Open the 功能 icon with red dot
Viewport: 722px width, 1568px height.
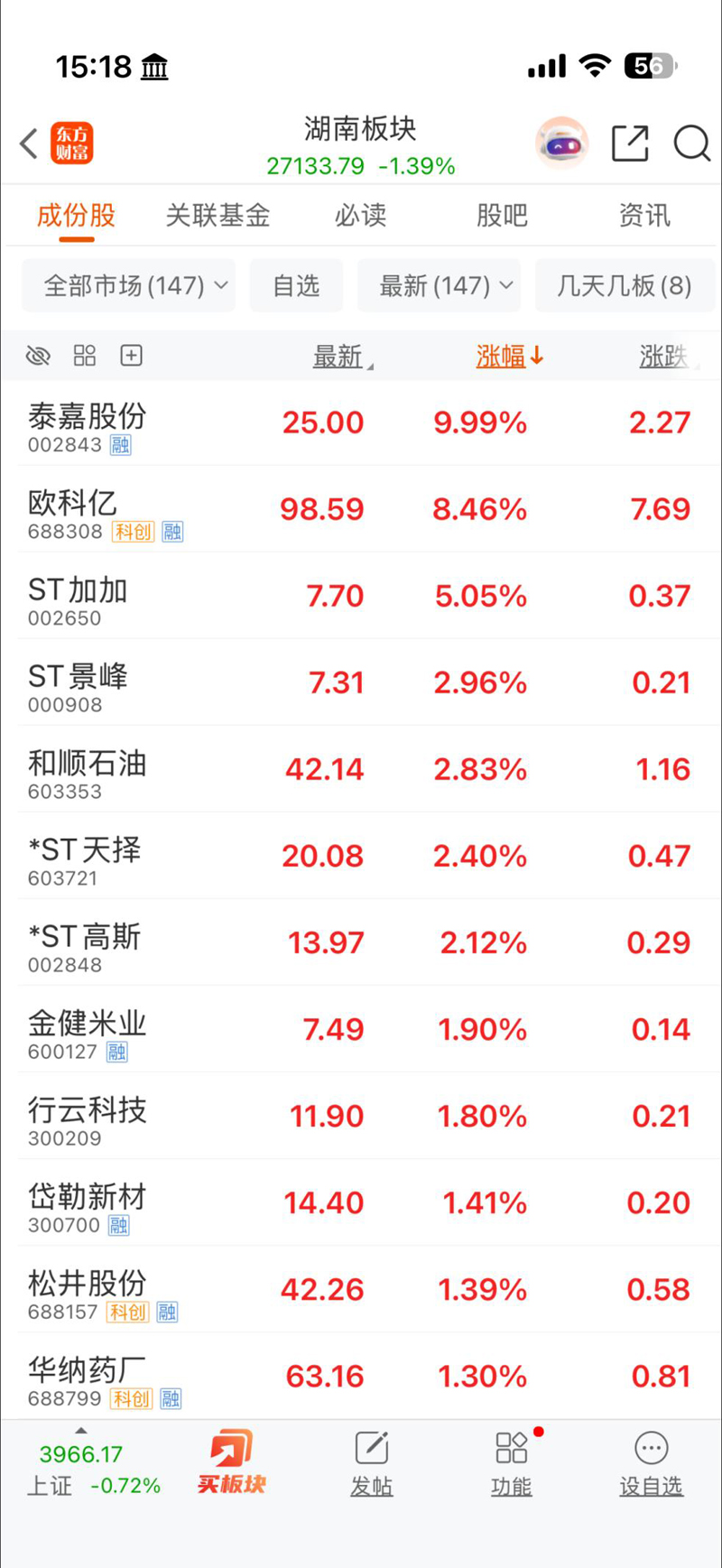point(511,1464)
